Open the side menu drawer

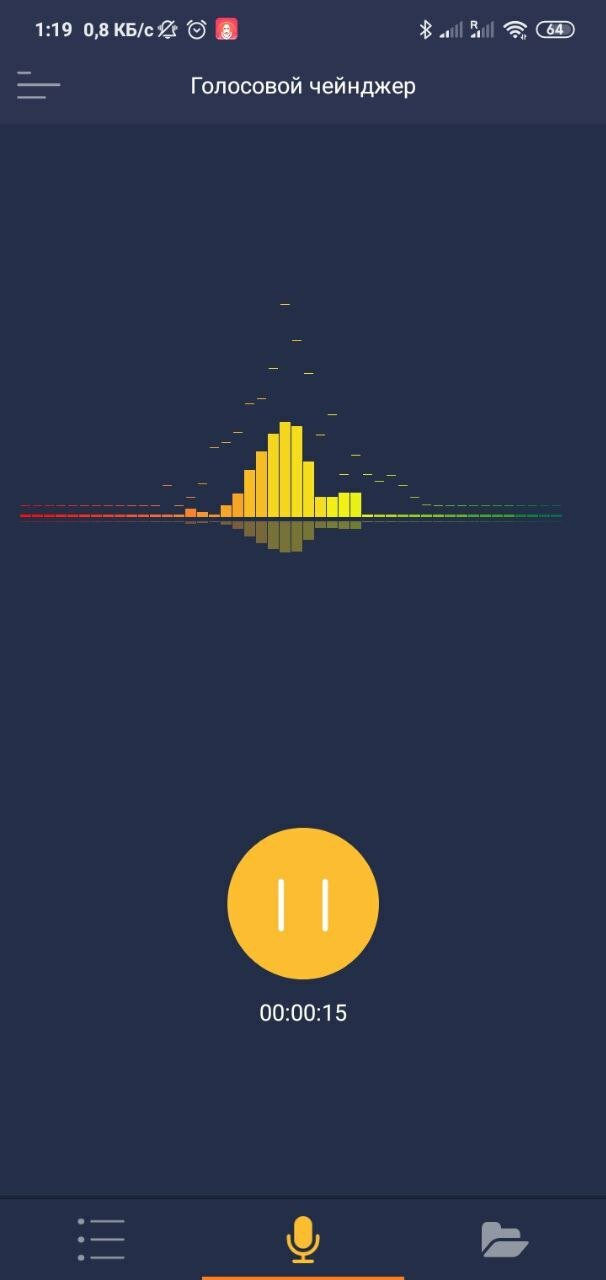[38, 85]
